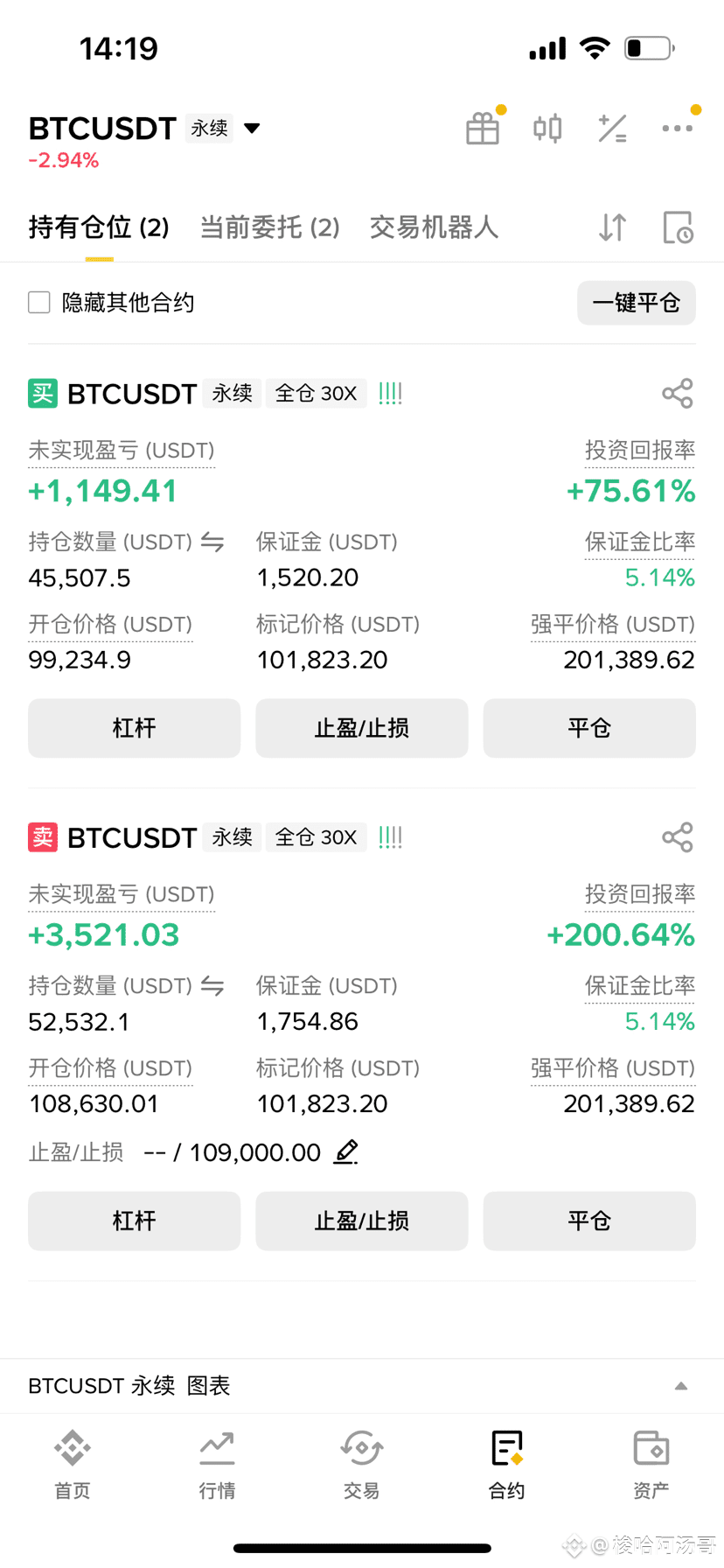The height and width of the screenshot is (1568, 724).
Task: Check the 隐藏其他合约 checkbox
Action: point(39,303)
